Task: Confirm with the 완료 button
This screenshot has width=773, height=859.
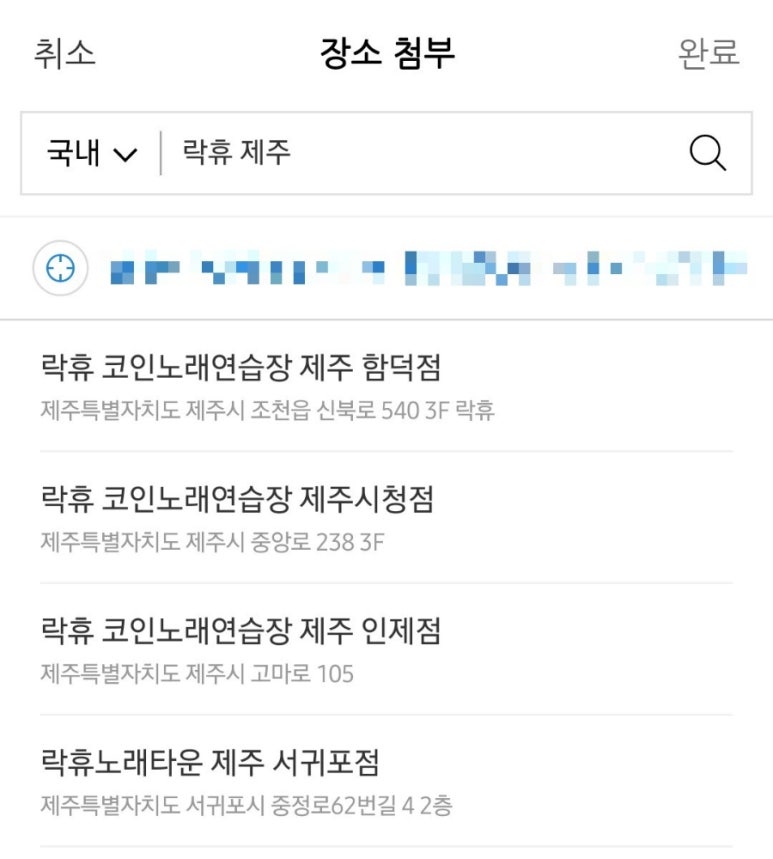Action: point(708,53)
